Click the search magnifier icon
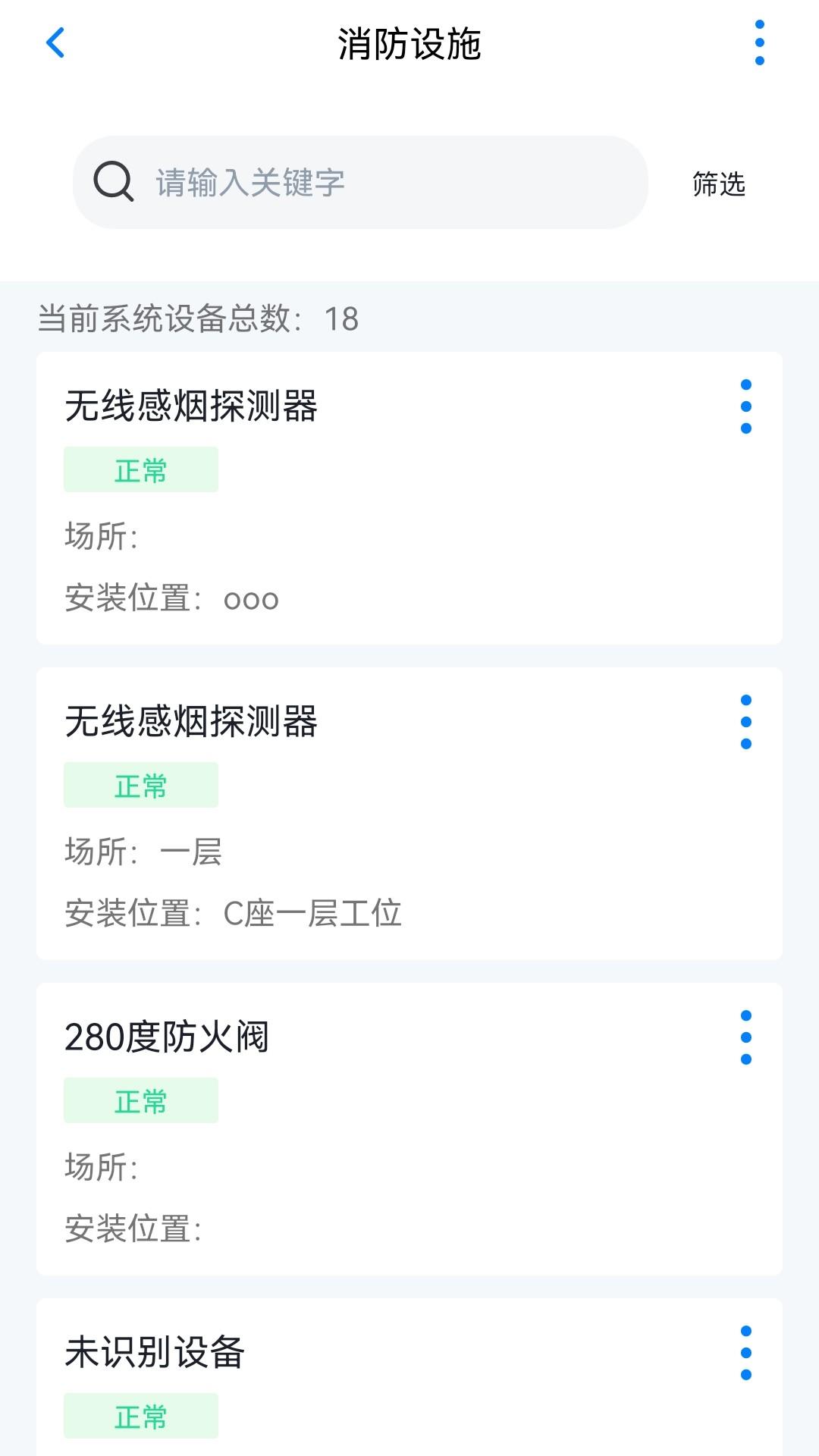Screen dimensions: 819x1456 [112, 180]
